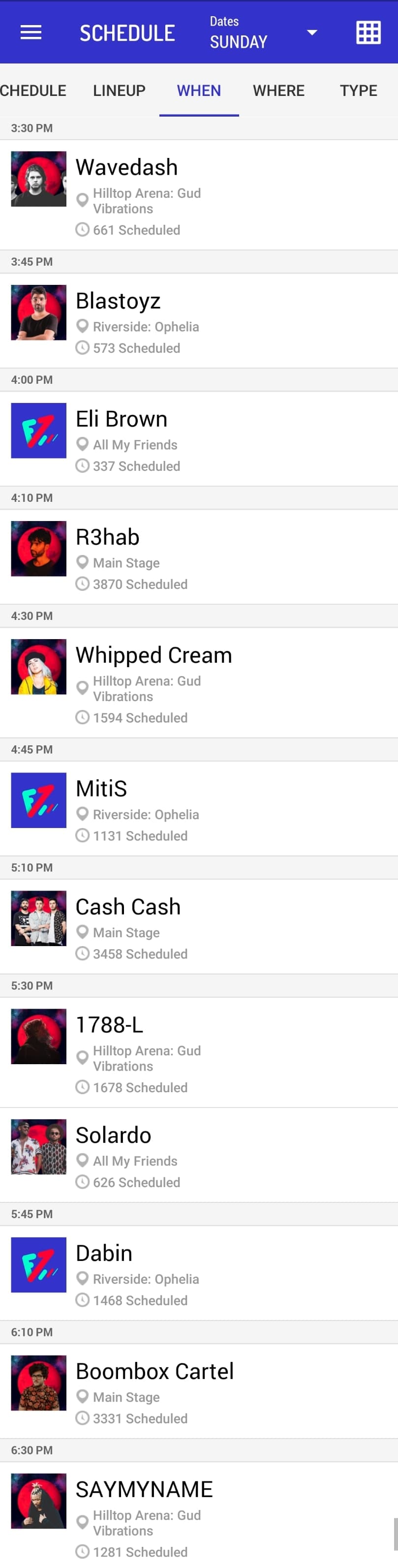Select the Where tab
398x1568 pixels.
(x=279, y=91)
